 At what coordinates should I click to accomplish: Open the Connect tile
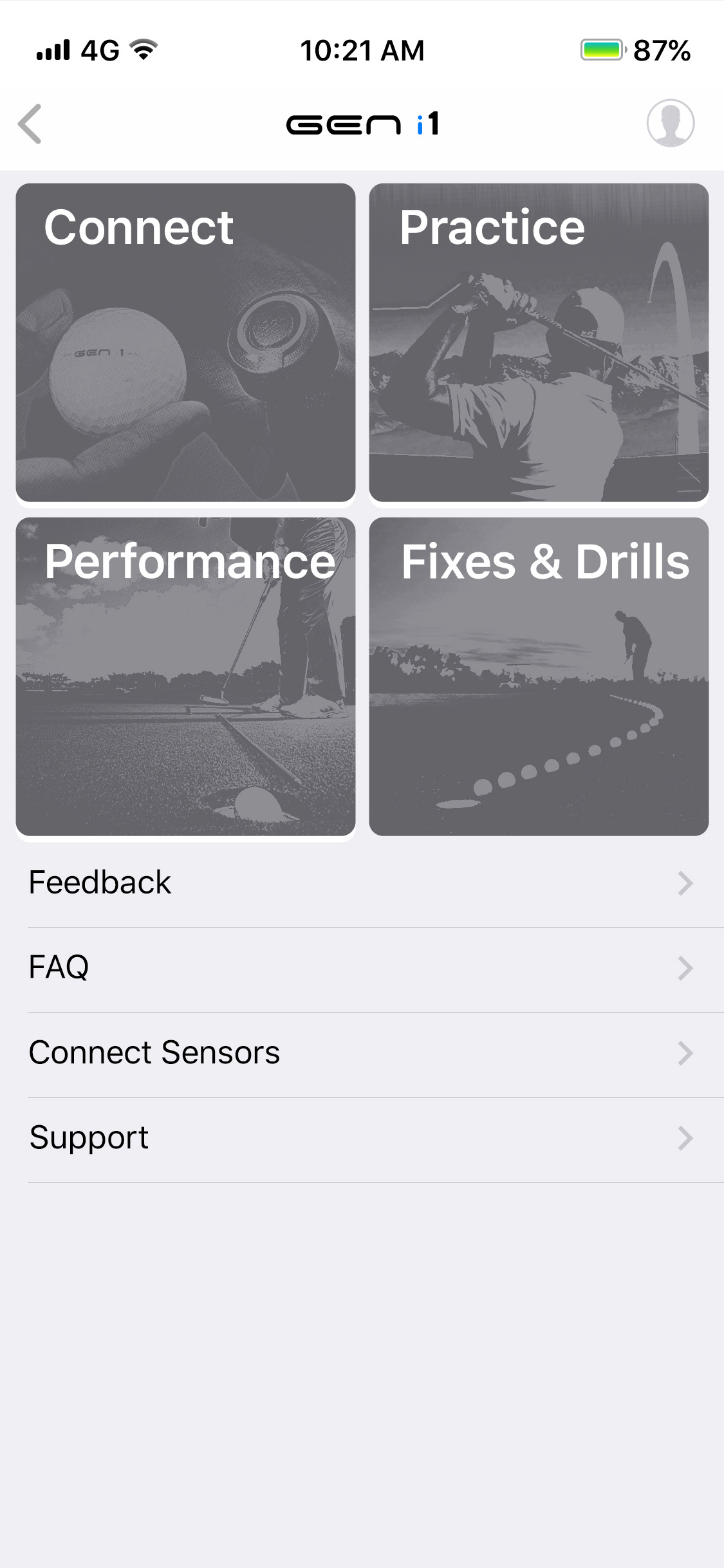click(x=185, y=342)
